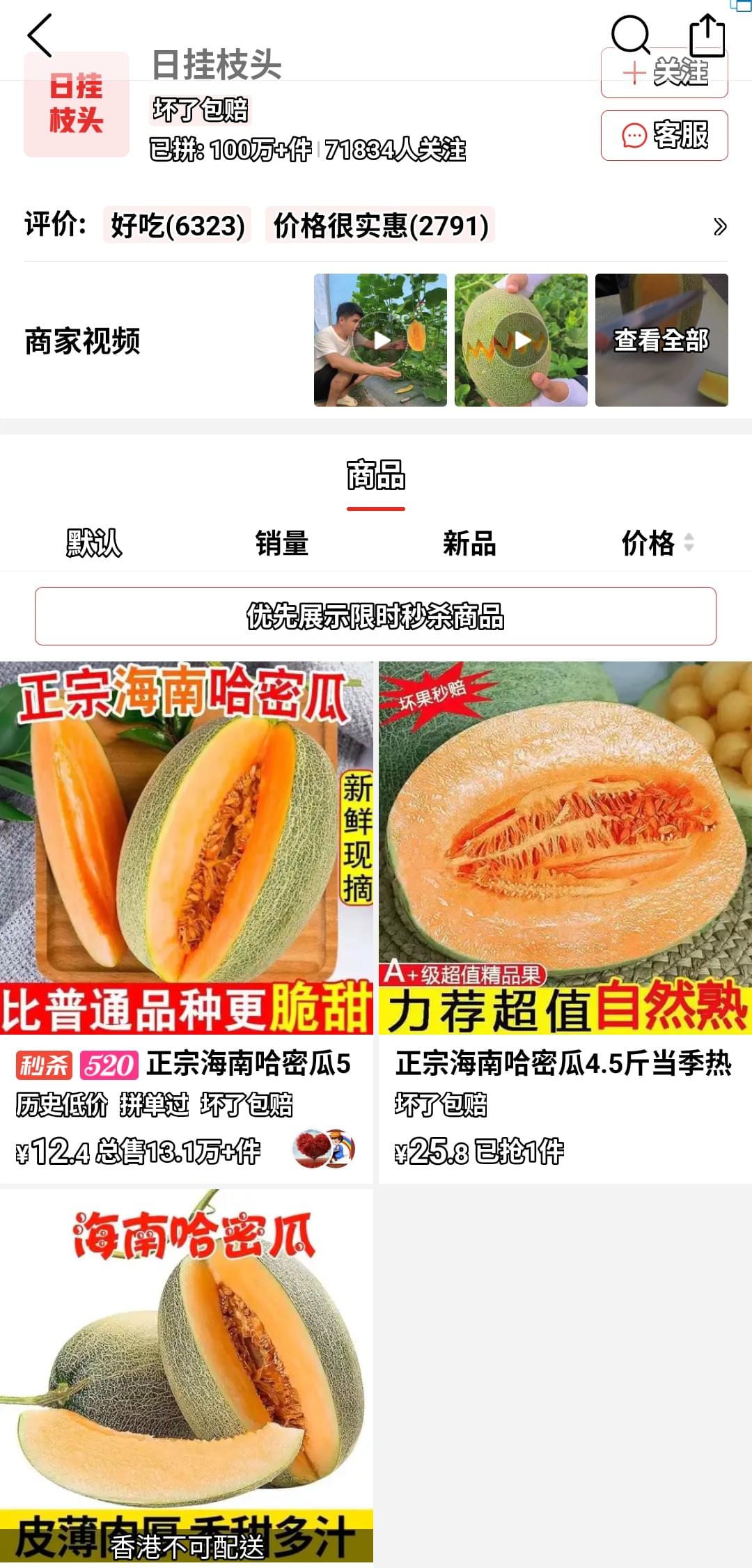Open the 皮薄肉厚 海南哈密瓜 product card

(x=187, y=1377)
